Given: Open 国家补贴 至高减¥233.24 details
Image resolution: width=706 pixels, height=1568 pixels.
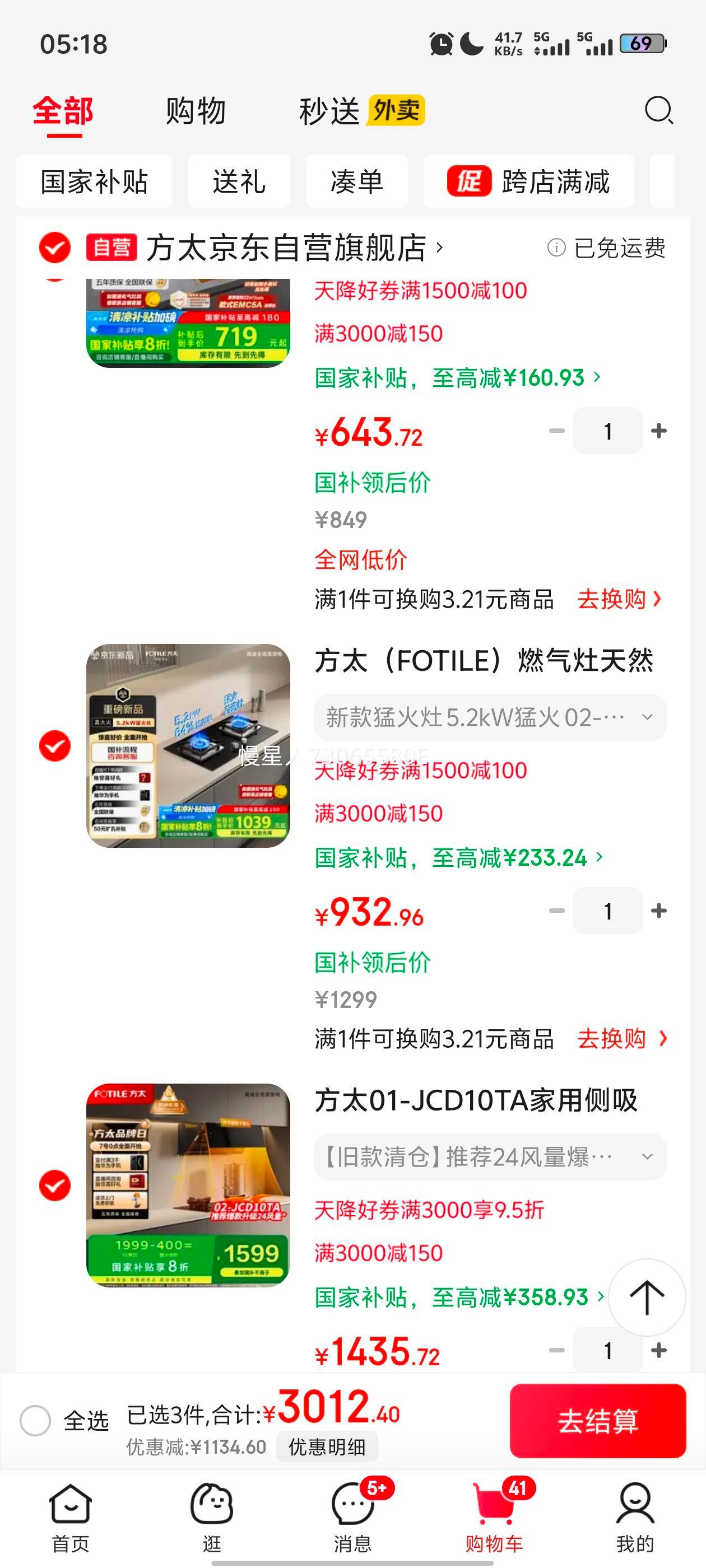Looking at the screenshot, I should 459,858.
